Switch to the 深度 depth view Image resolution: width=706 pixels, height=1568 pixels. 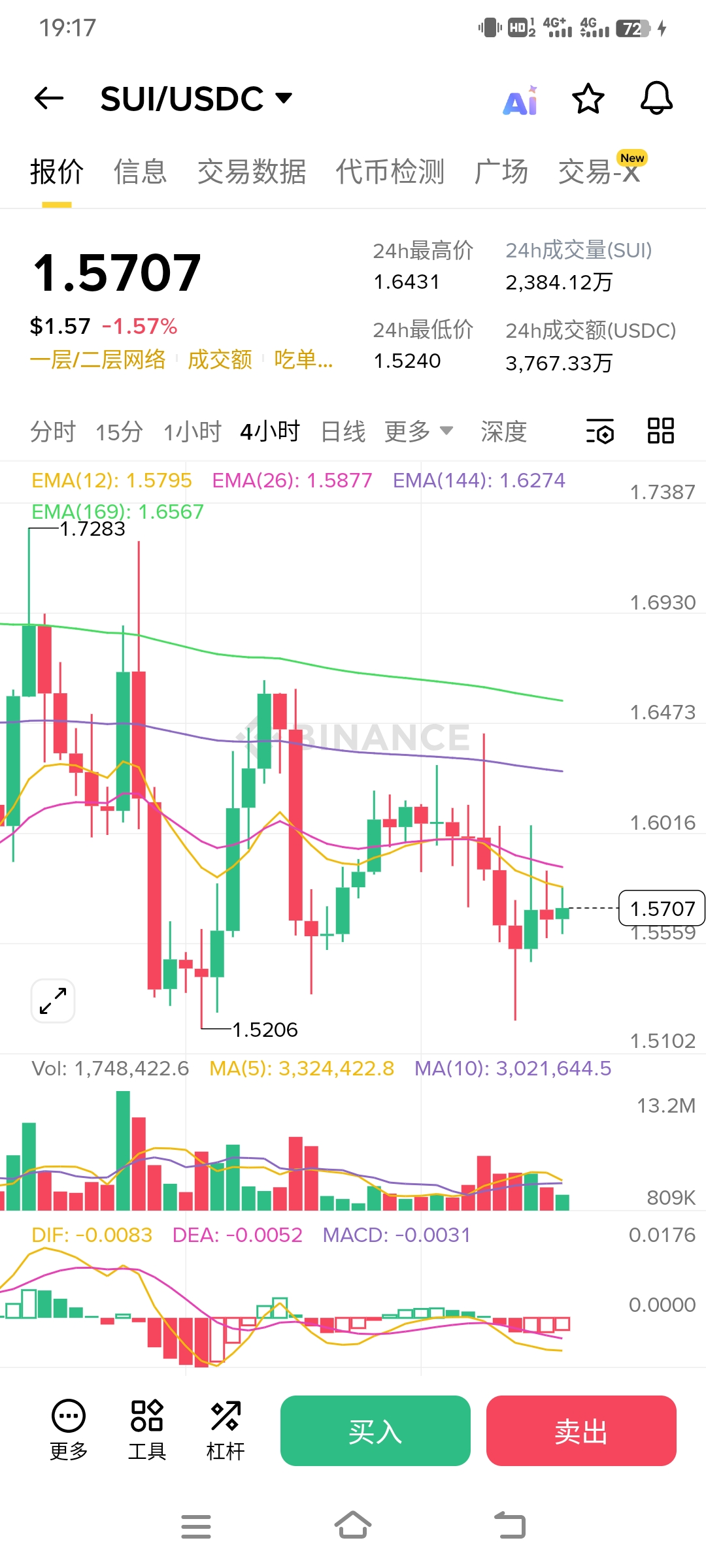503,432
